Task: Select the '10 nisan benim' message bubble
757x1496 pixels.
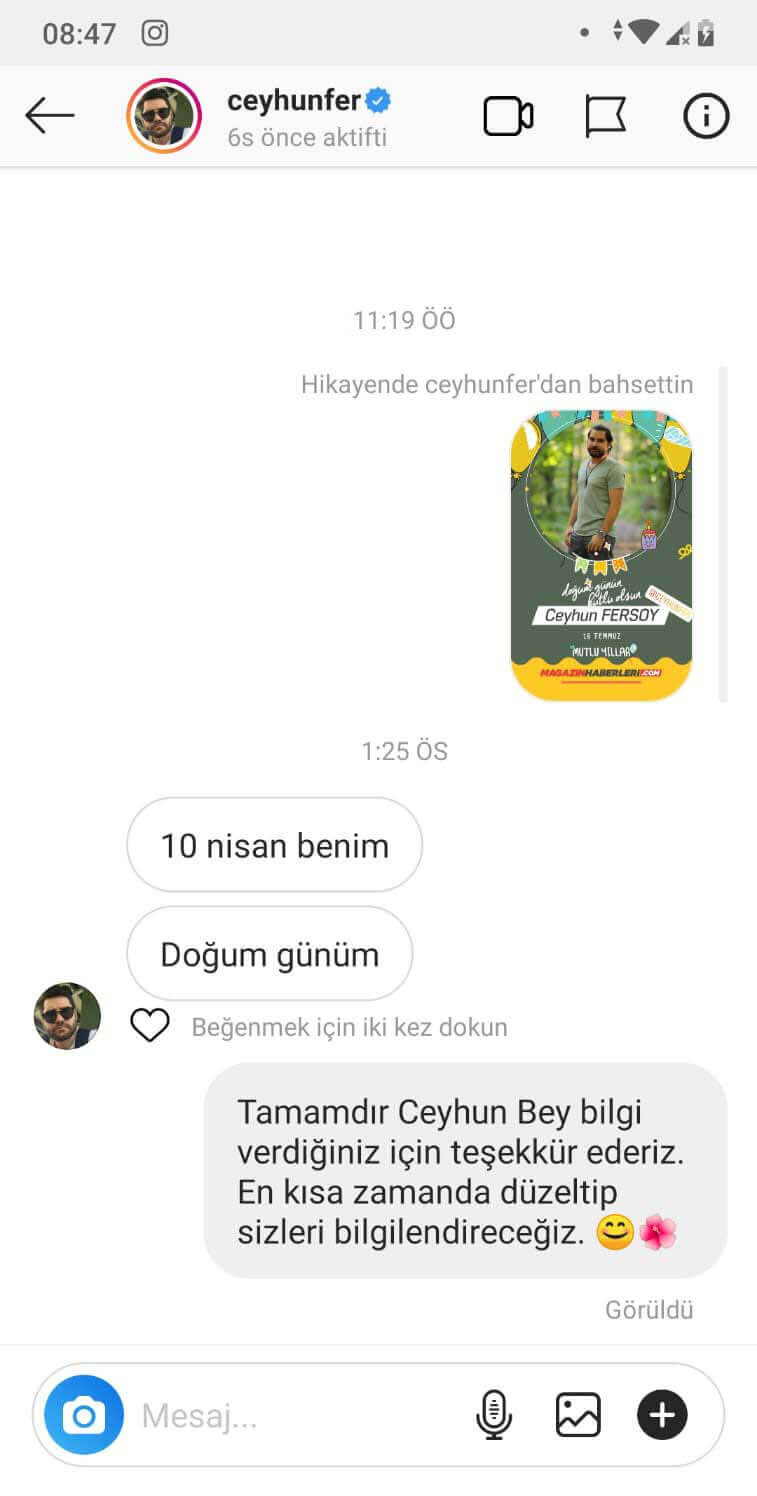Action: [274, 845]
